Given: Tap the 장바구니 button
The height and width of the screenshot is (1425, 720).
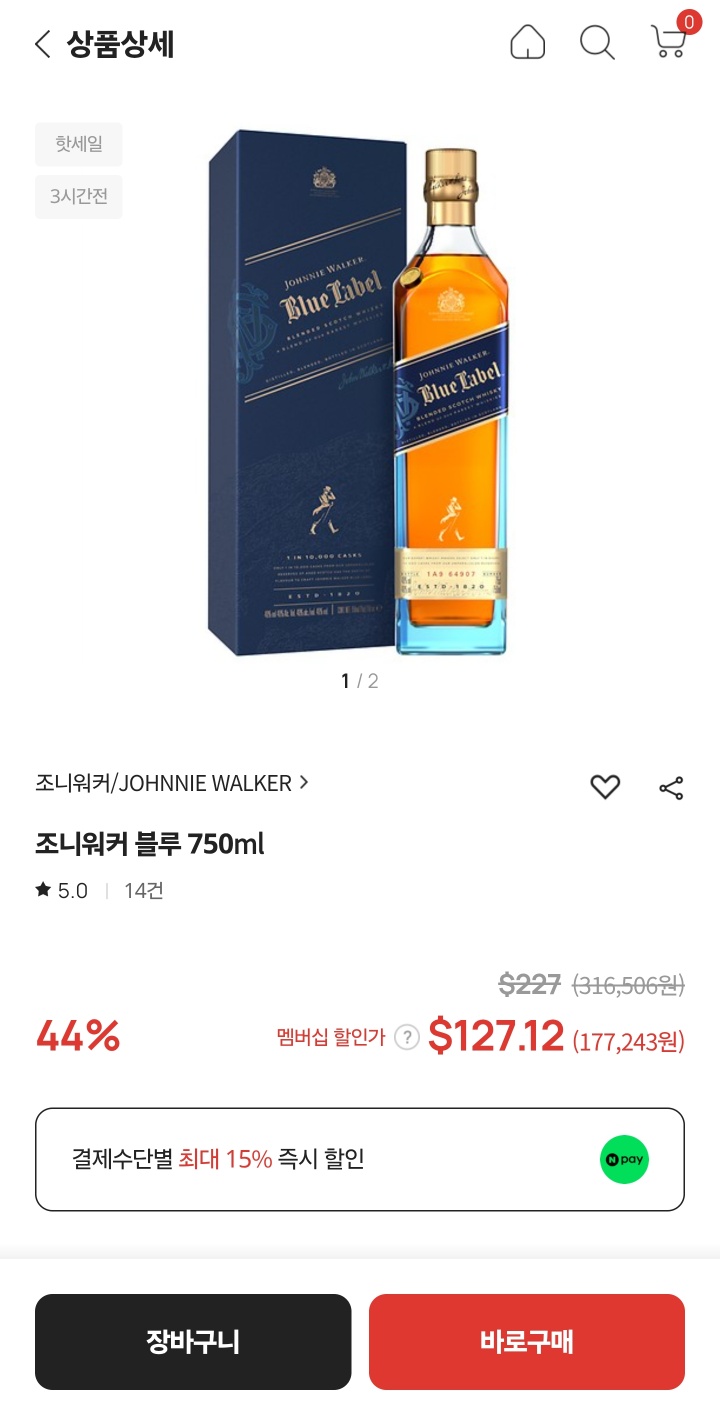Looking at the screenshot, I should (x=193, y=1341).
